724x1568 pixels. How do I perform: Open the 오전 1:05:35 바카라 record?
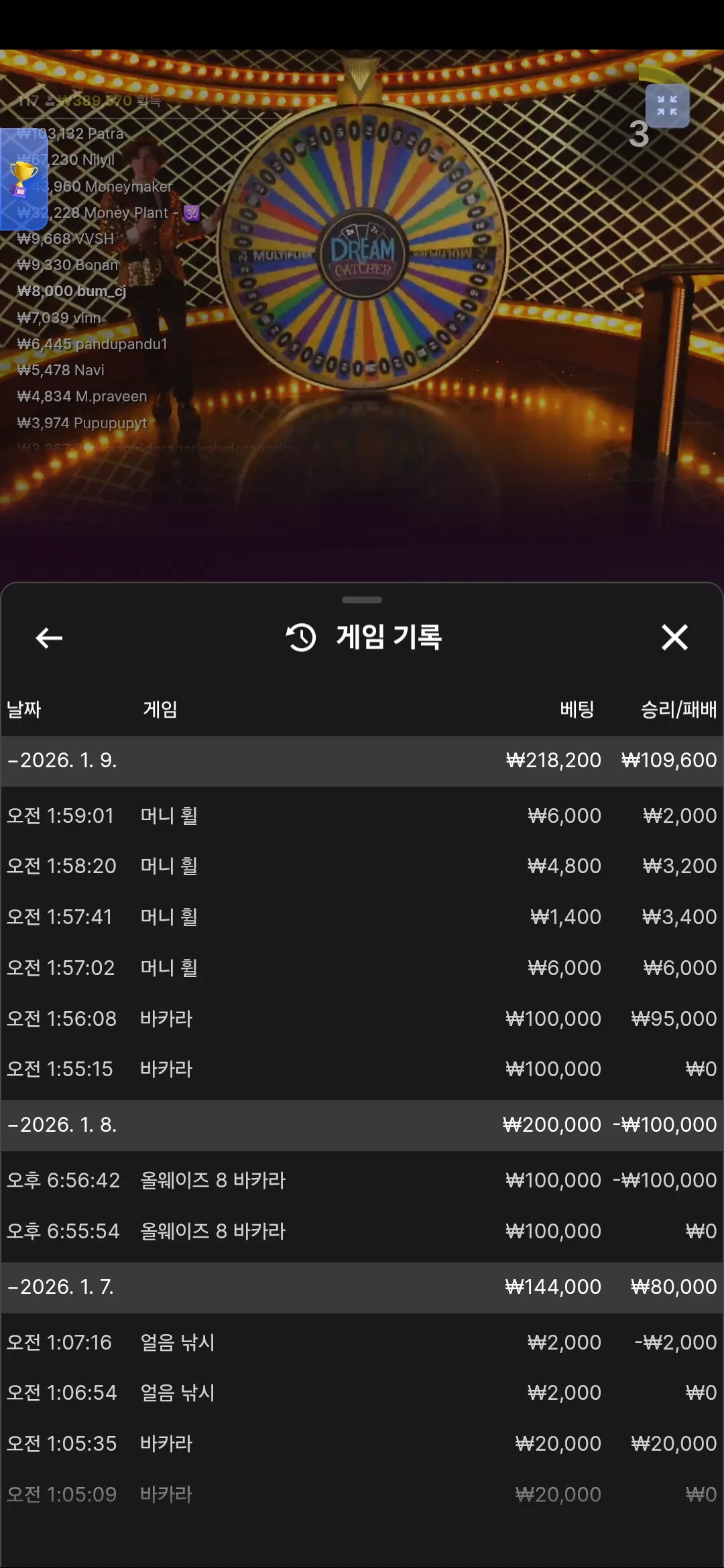tap(362, 1443)
